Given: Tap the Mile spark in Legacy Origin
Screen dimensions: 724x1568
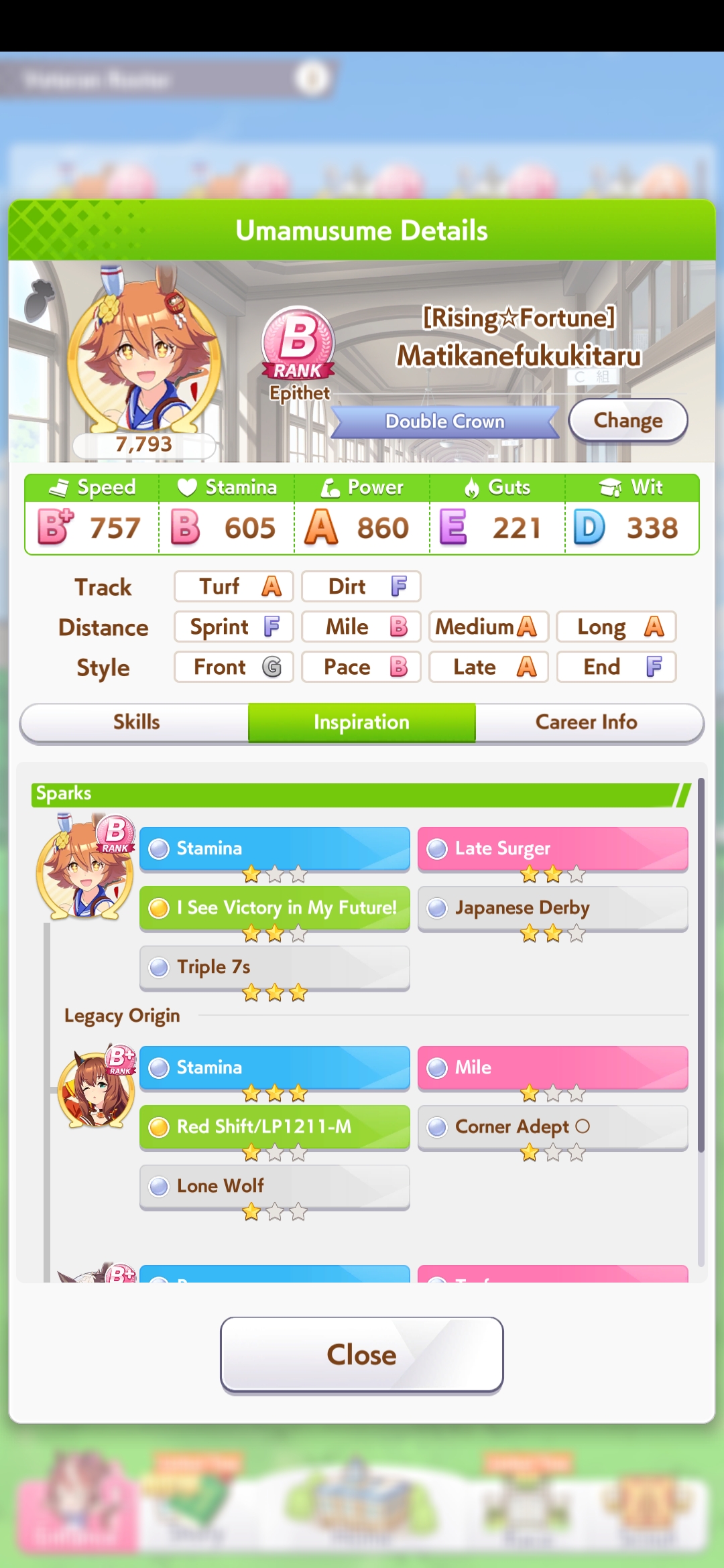Looking at the screenshot, I should (552, 1067).
